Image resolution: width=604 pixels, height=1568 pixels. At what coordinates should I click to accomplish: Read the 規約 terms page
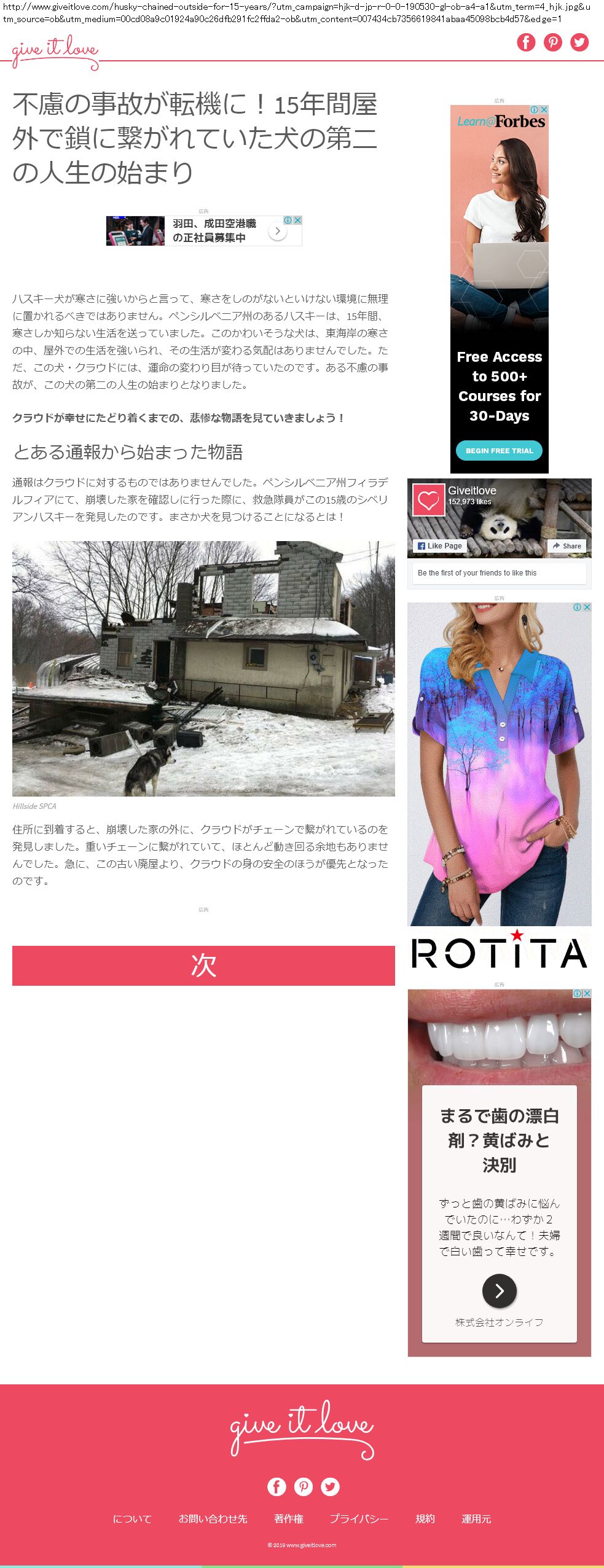click(425, 1518)
